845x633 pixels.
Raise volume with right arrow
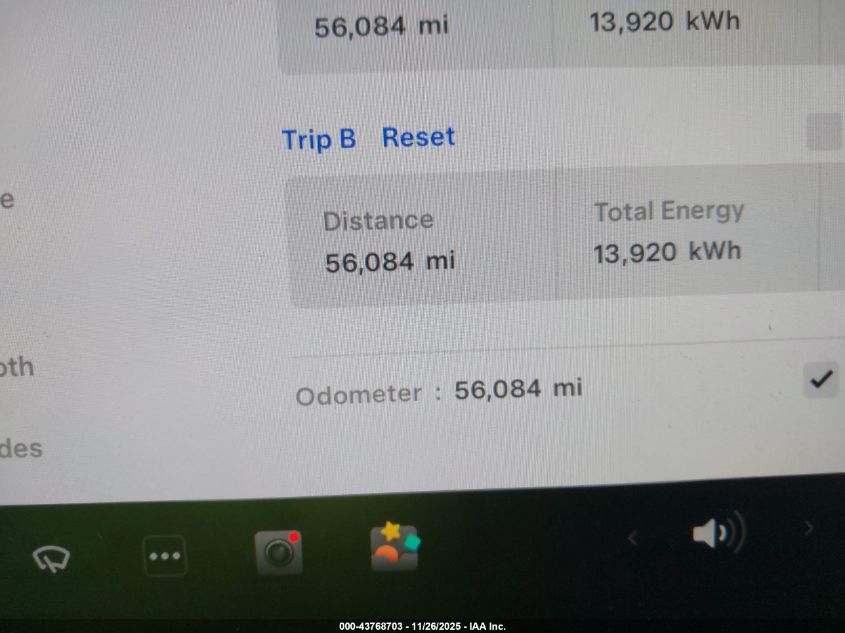pos(808,528)
